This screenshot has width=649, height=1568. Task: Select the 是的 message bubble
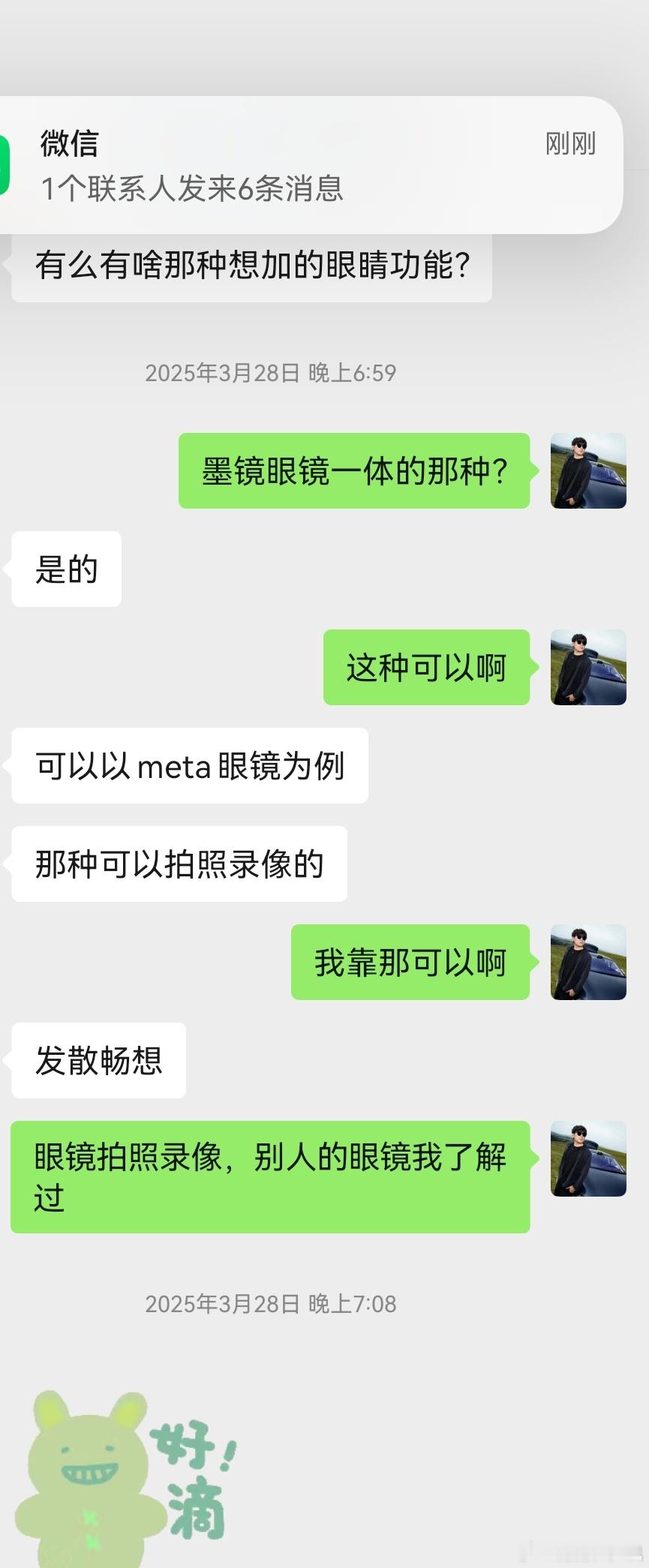tap(66, 569)
